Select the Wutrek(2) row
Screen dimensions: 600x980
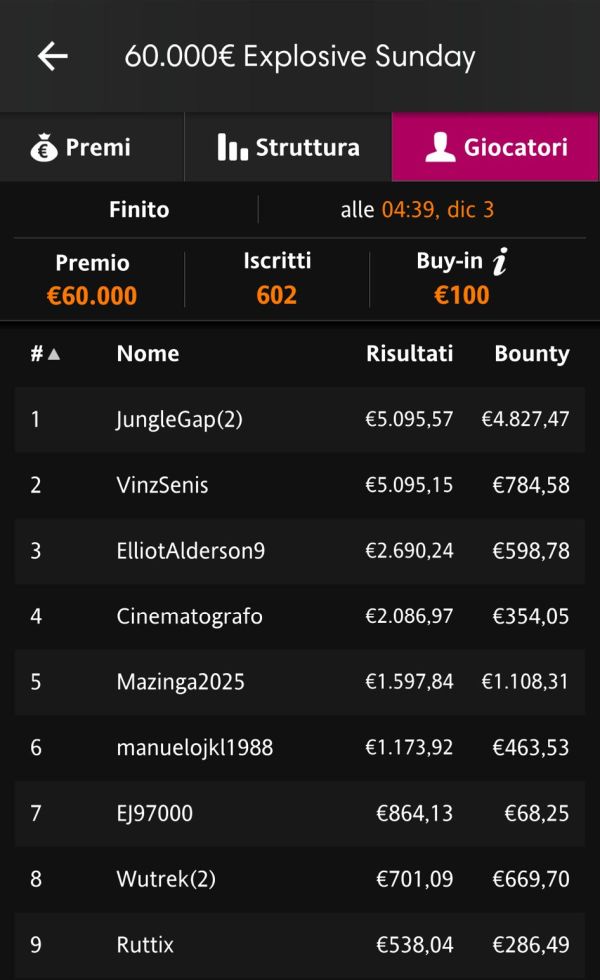[x=300, y=879]
